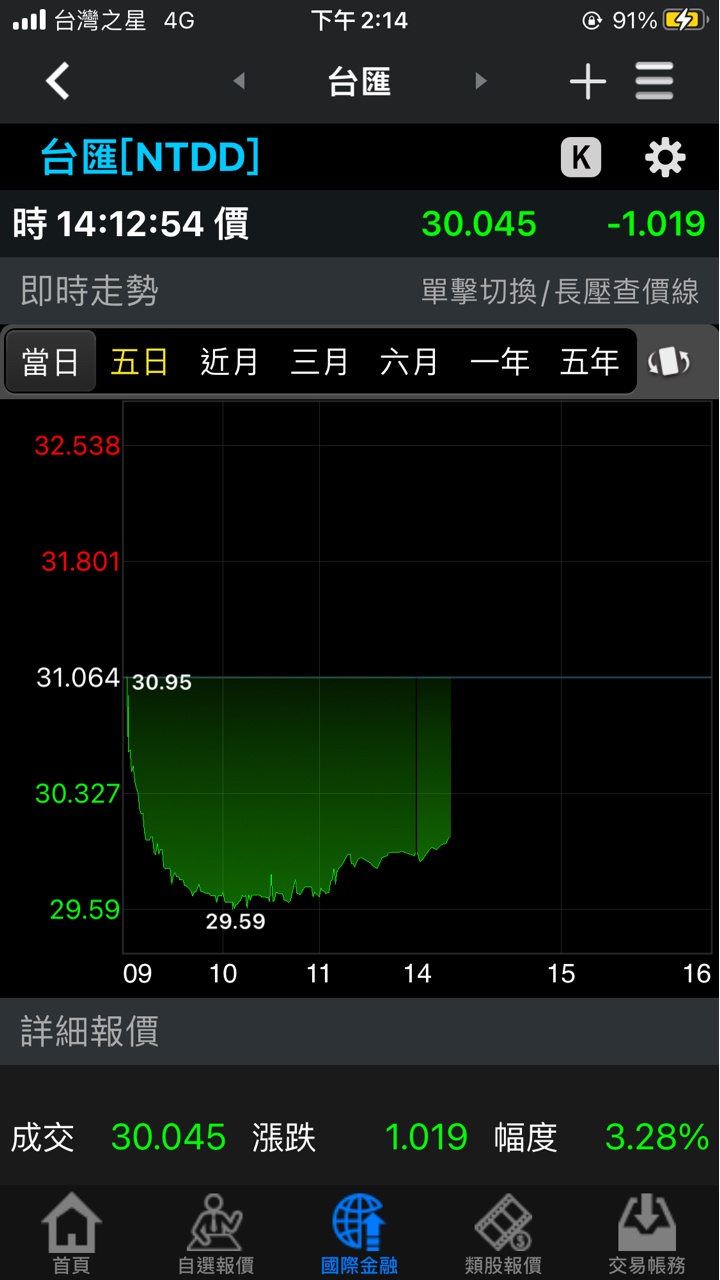The image size is (720, 1280).
Task: Open the K-line chart button
Action: pyautogui.click(x=581, y=158)
